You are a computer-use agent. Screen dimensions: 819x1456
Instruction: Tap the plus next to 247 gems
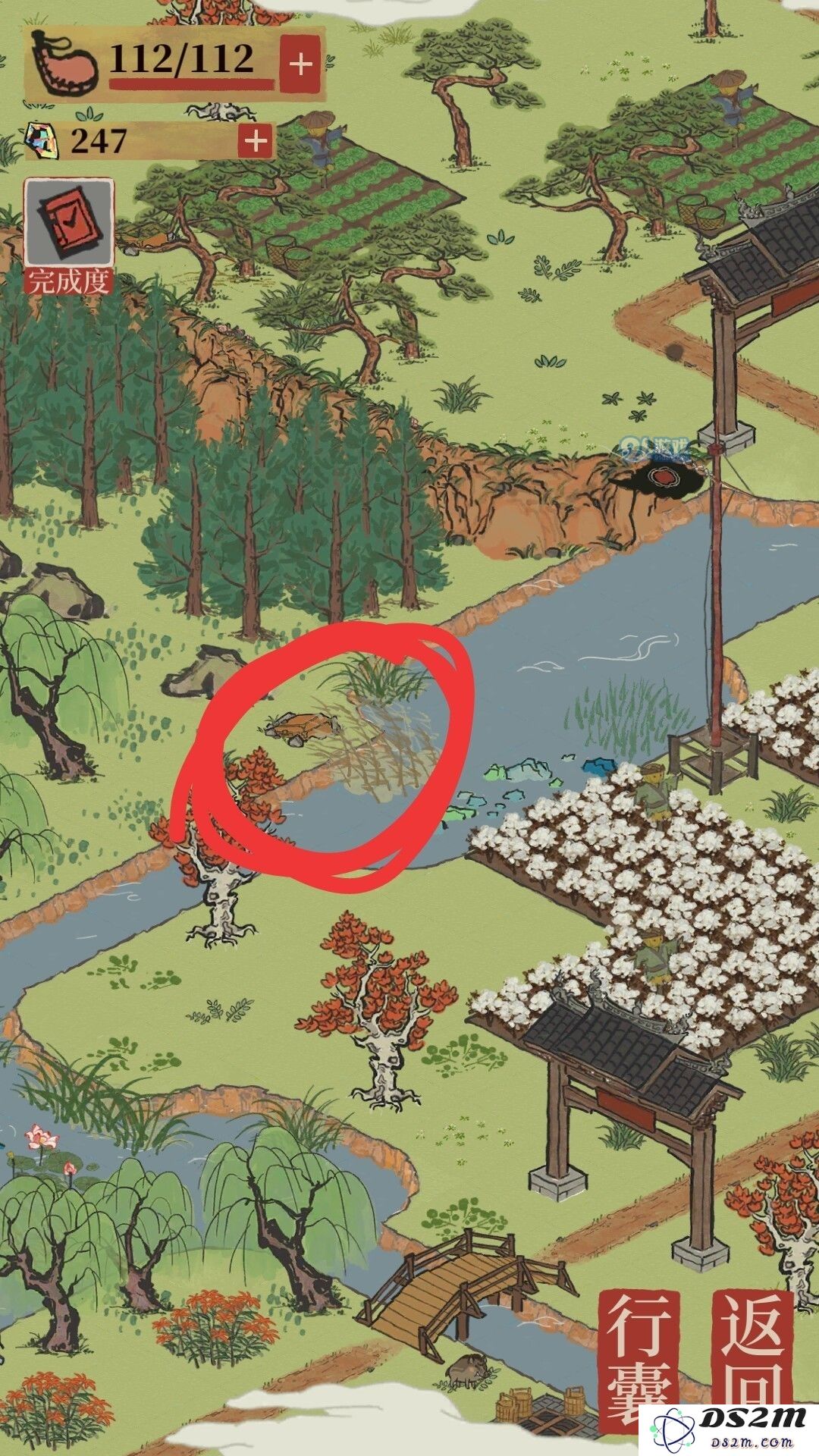(256, 141)
